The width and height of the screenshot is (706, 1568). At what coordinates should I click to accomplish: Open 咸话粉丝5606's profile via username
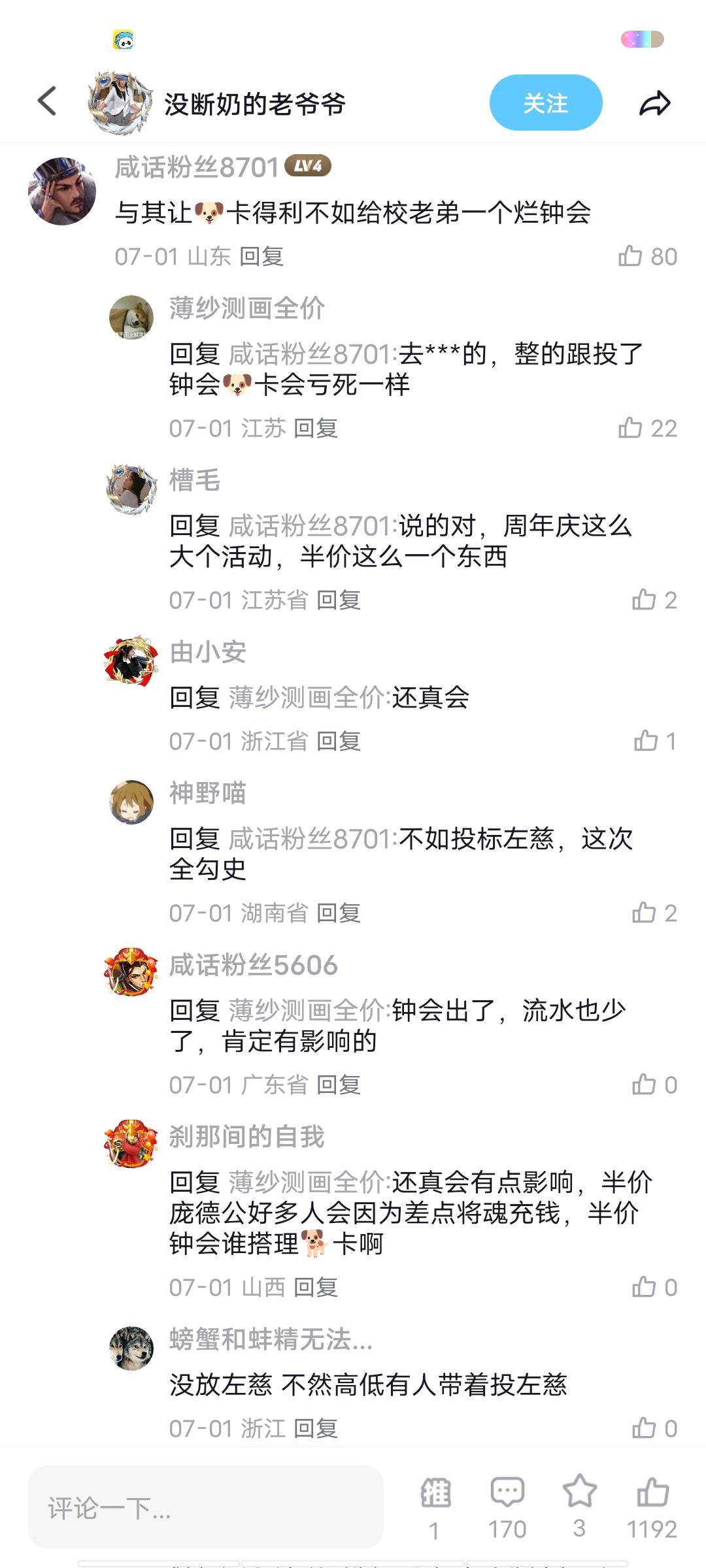pyautogui.click(x=254, y=965)
